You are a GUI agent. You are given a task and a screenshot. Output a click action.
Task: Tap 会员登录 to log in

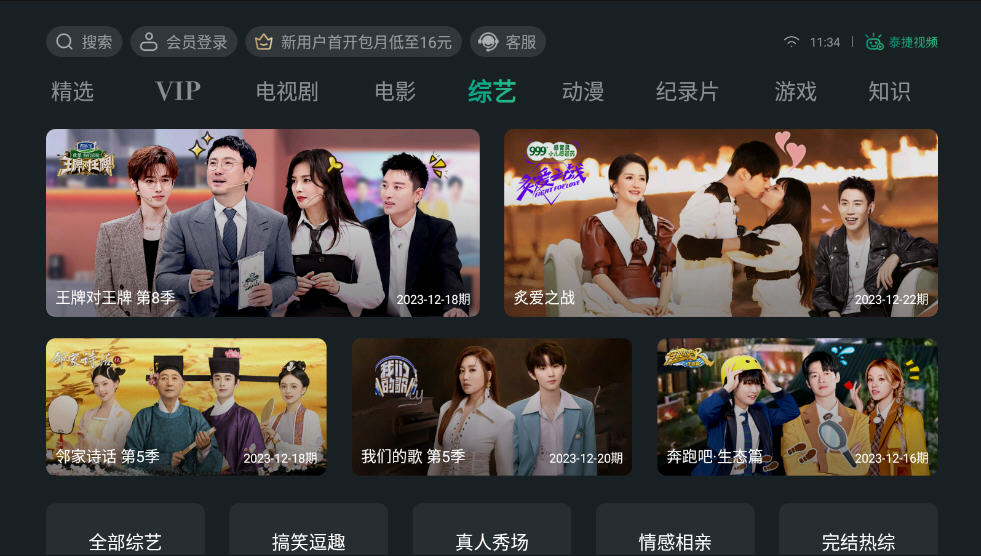184,42
